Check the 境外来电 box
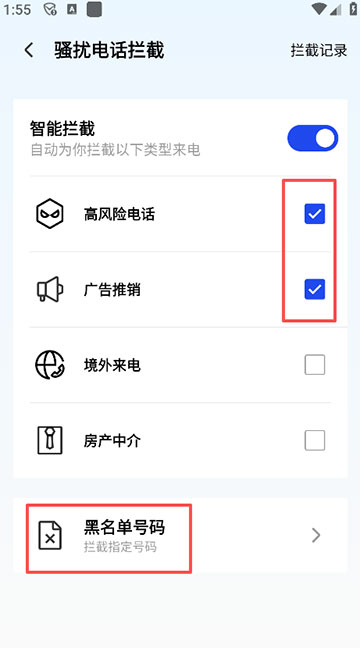The width and height of the screenshot is (360, 648). click(315, 365)
